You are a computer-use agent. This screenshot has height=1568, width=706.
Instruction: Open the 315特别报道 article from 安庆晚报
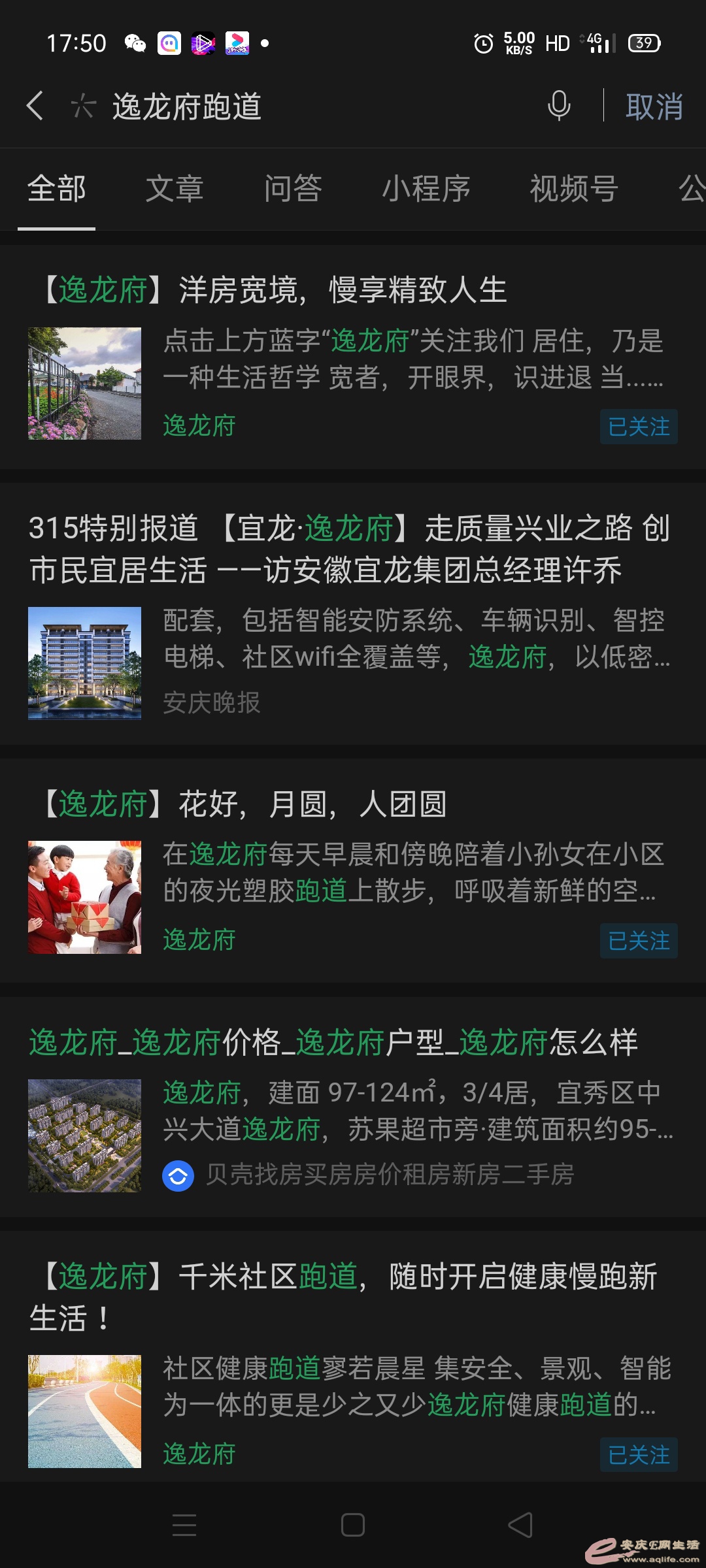click(350, 549)
